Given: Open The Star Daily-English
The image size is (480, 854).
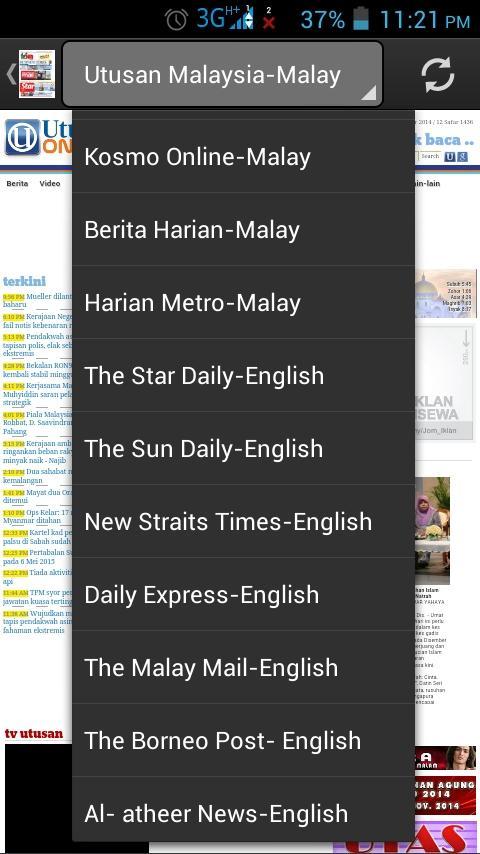Looking at the screenshot, I should (243, 375).
